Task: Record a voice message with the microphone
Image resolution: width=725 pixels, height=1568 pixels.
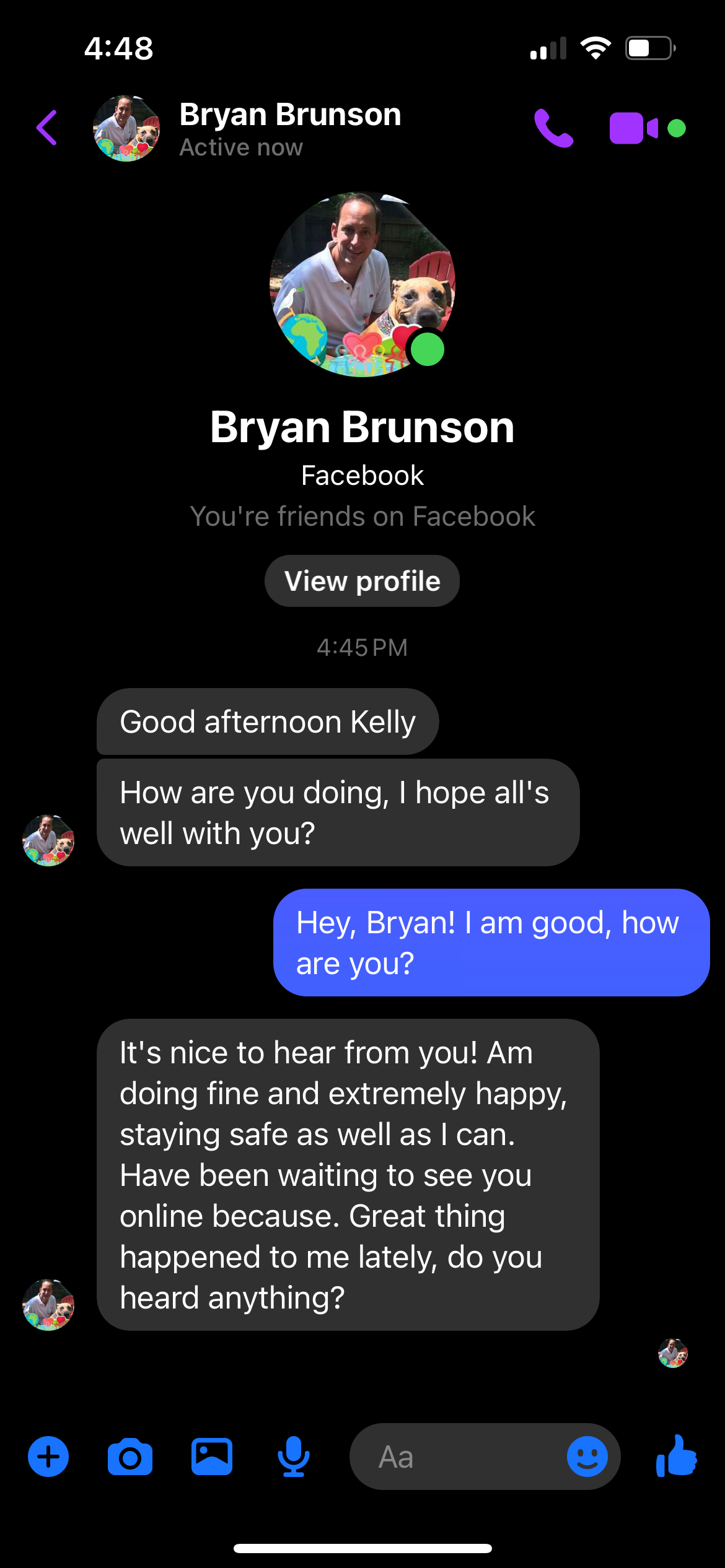Action: [x=294, y=1457]
